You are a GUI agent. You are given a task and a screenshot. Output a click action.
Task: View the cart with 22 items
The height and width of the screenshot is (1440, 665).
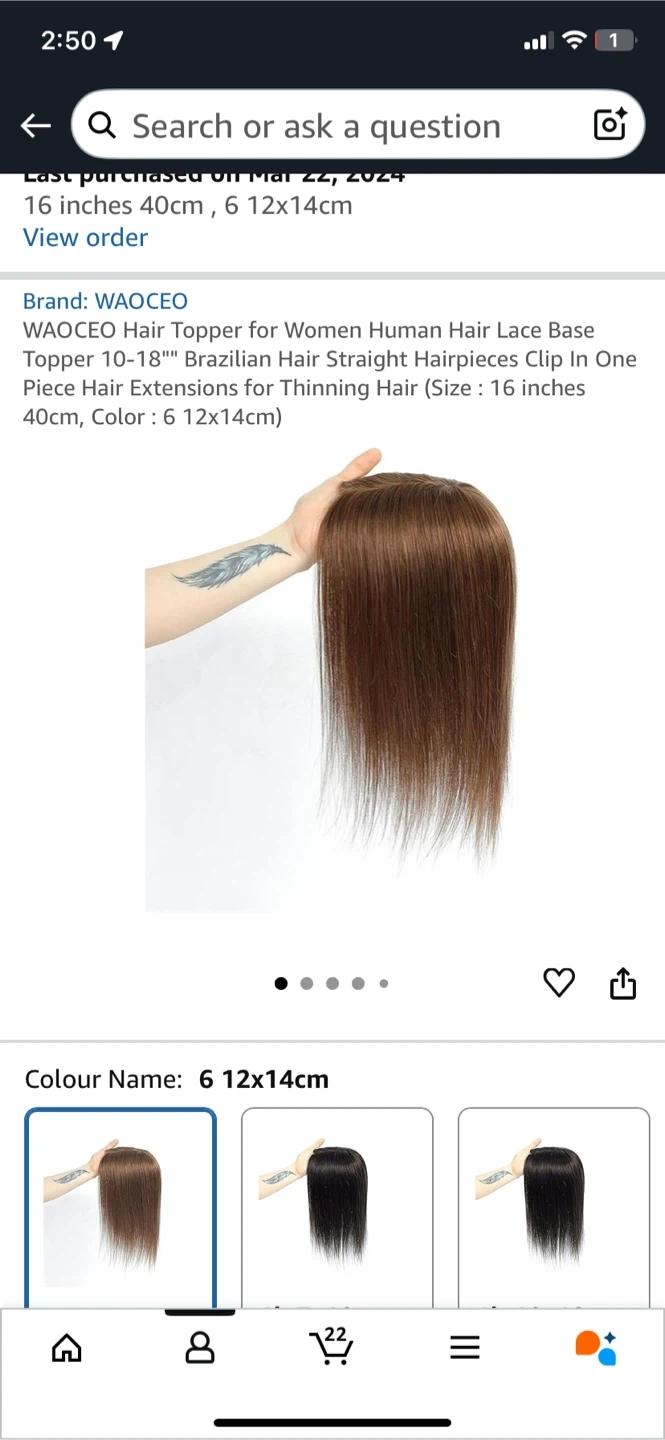click(331, 1347)
